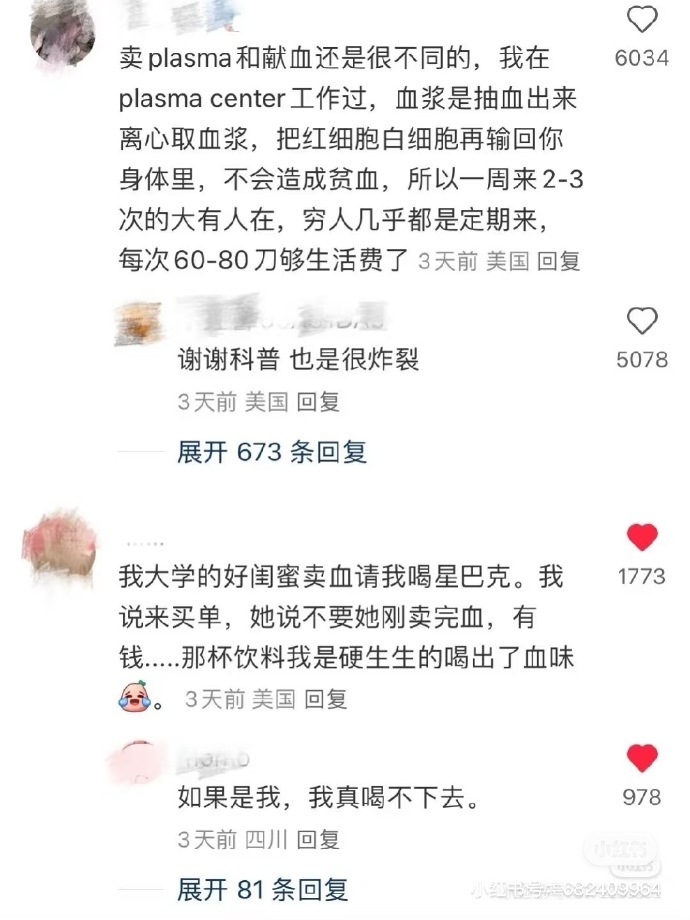Unlike the '如果是我，我真喝不下去' reply

tap(641, 759)
